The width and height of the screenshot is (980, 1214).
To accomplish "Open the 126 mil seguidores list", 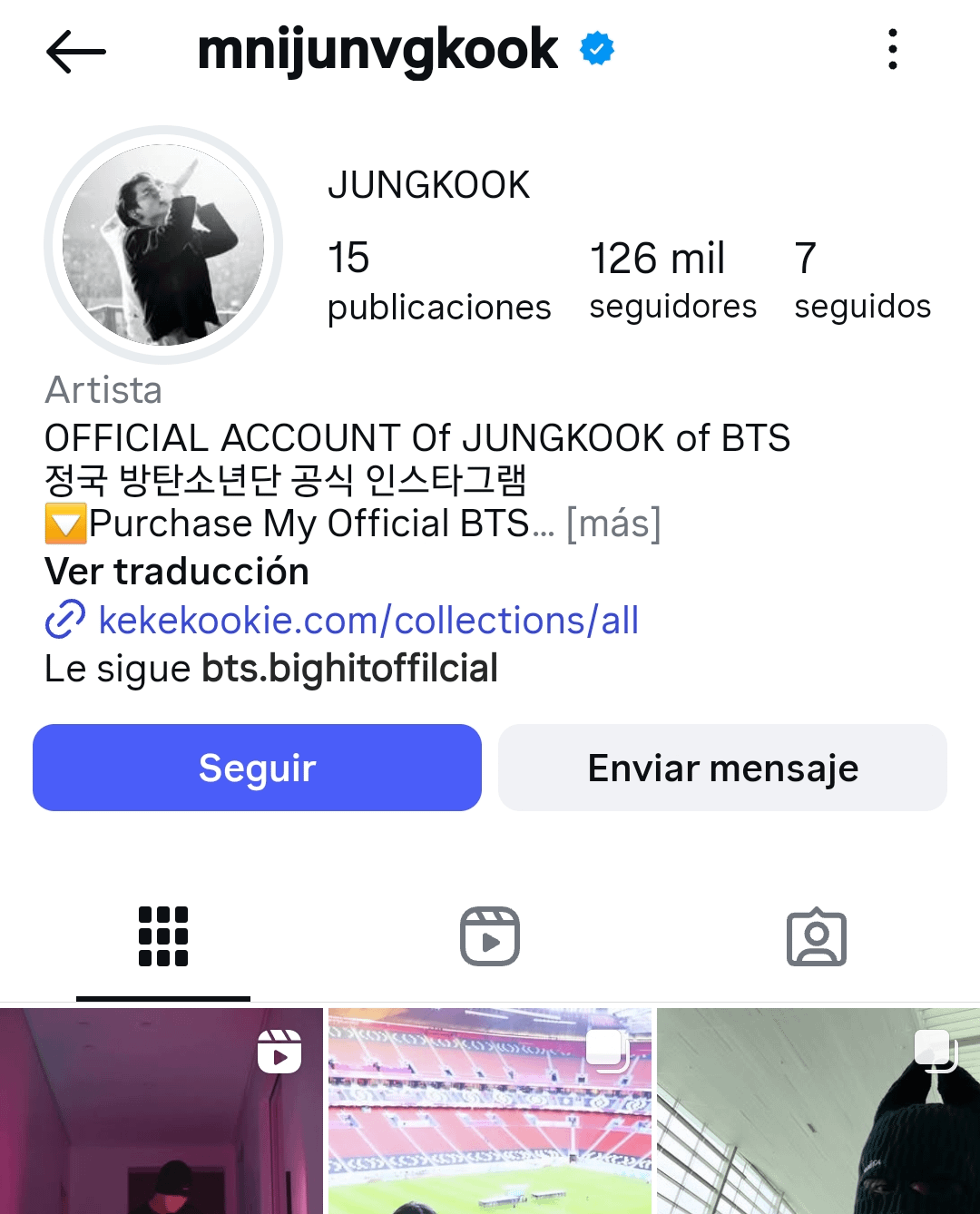I will (672, 279).
